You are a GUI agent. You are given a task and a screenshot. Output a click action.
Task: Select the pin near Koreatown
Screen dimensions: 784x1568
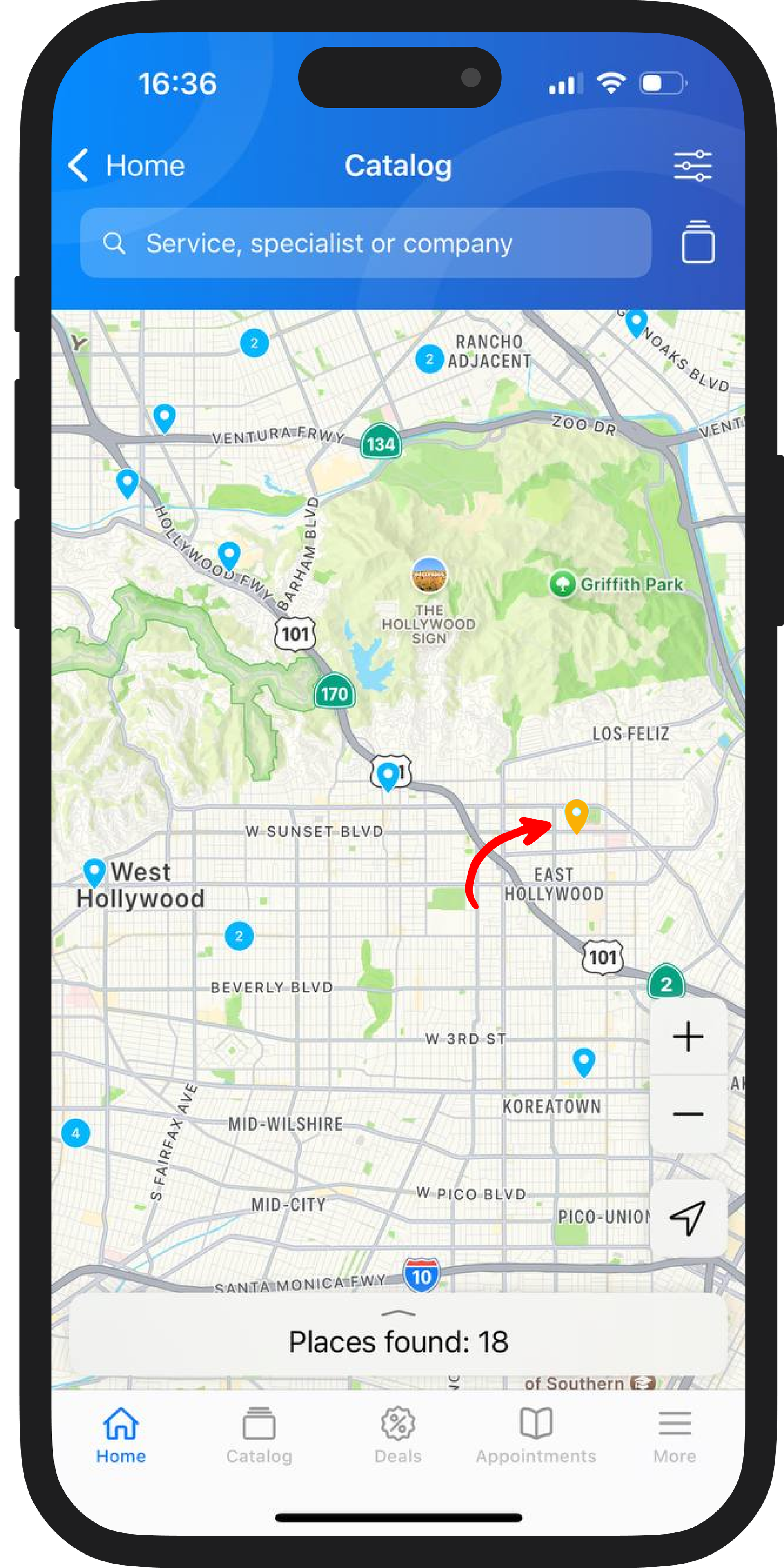tap(584, 1061)
